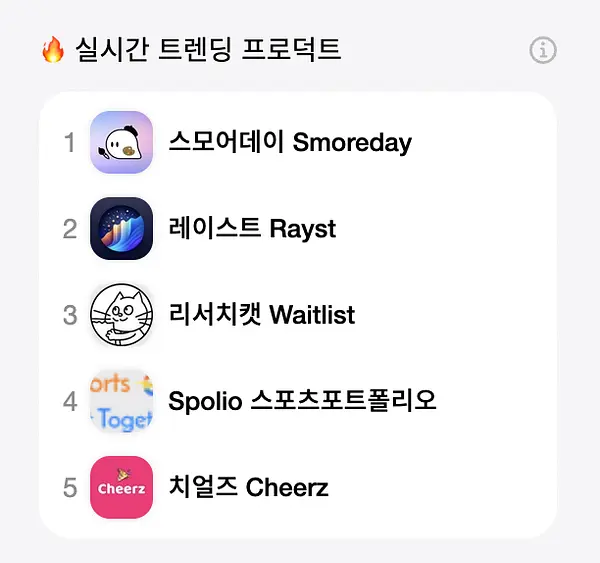The height and width of the screenshot is (563, 600).
Task: Open the info icon beside trending products
Action: pyautogui.click(x=543, y=50)
